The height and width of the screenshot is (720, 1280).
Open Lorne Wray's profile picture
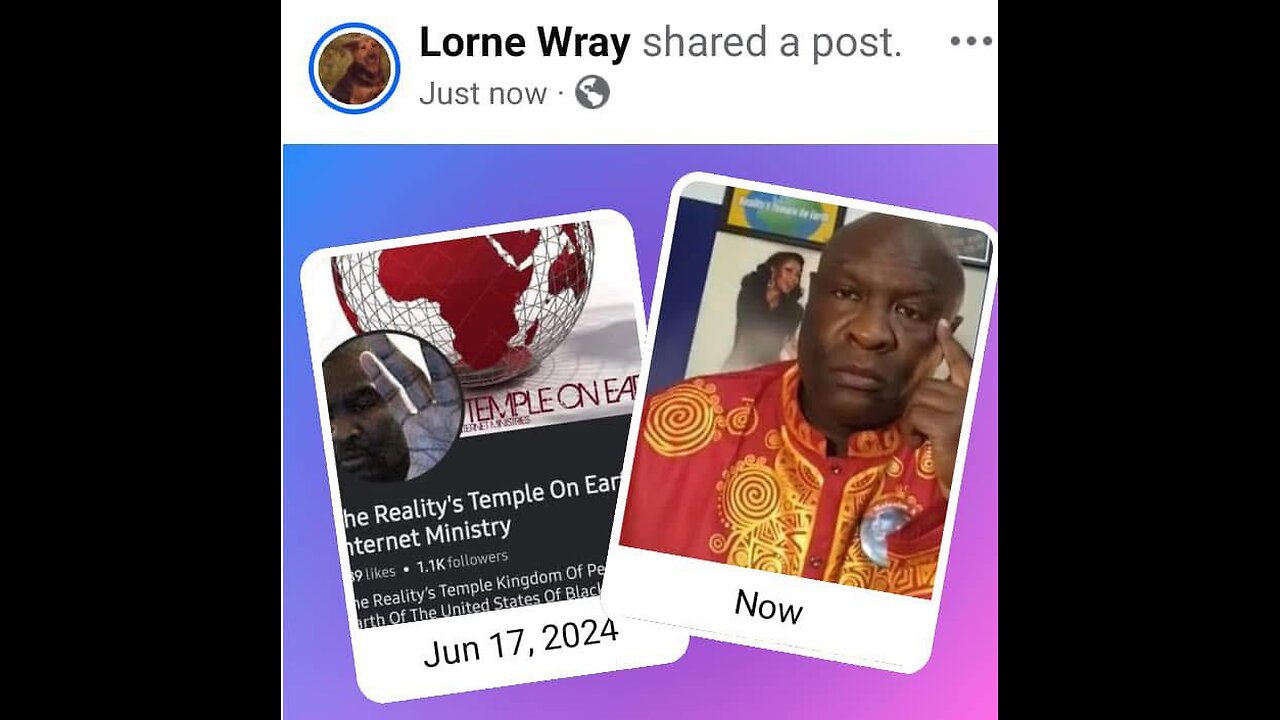tap(354, 68)
